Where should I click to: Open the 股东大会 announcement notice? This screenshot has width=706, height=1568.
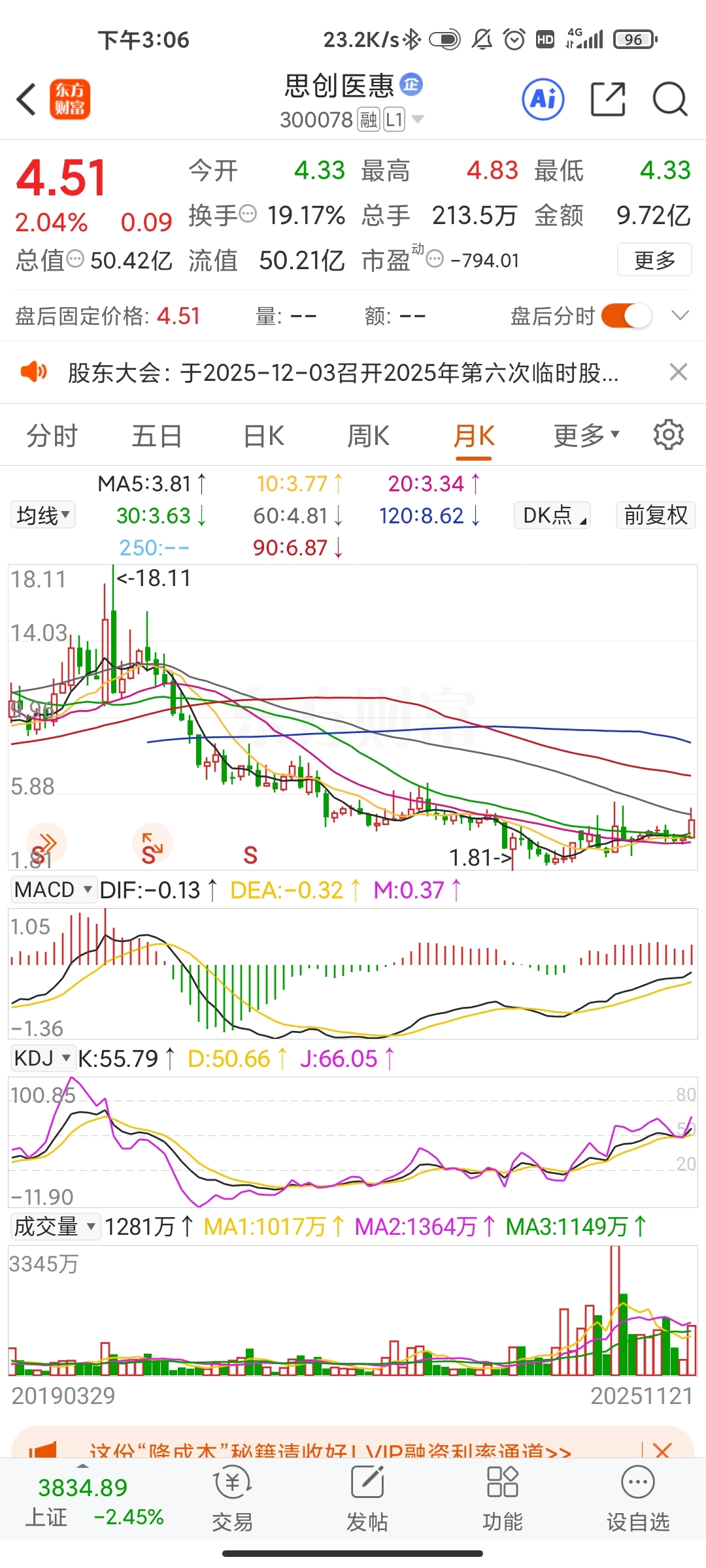(343, 373)
